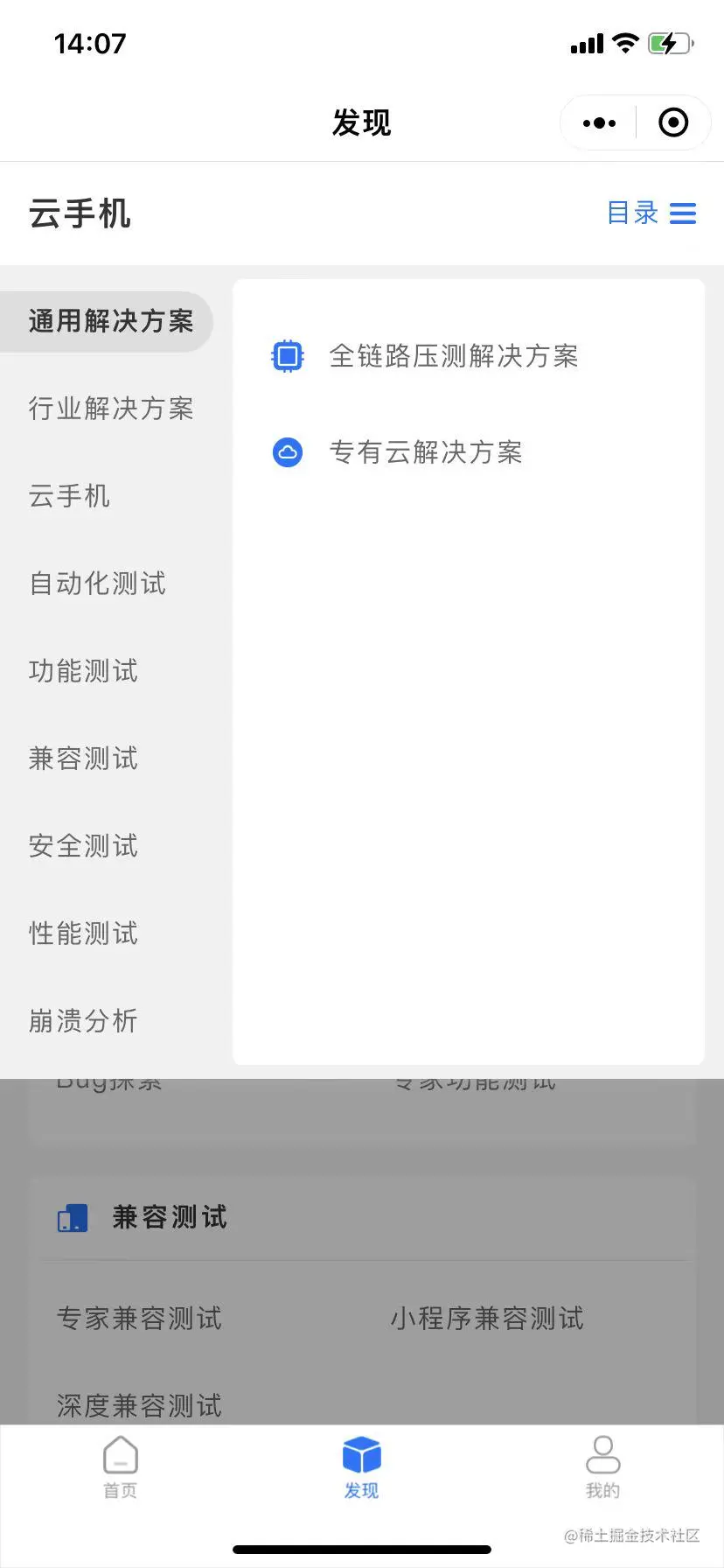Open the mini program more options menu
This screenshot has height=1568, width=724.
click(599, 122)
